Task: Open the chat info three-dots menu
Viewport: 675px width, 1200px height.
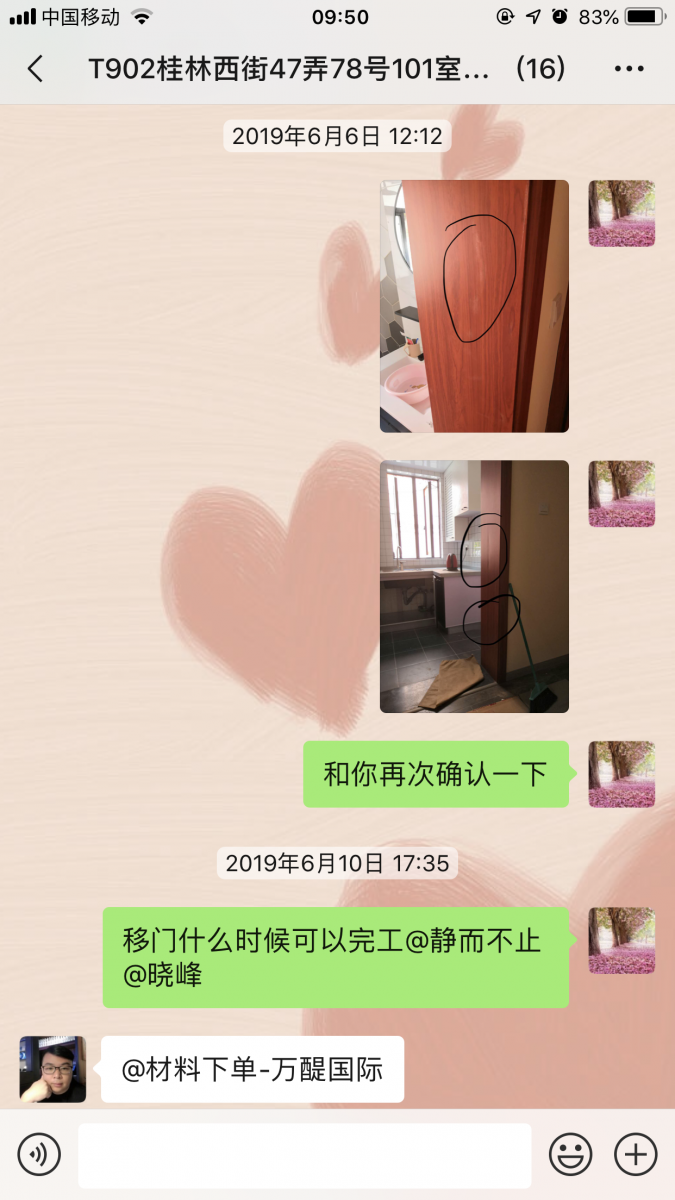Action: click(x=629, y=69)
